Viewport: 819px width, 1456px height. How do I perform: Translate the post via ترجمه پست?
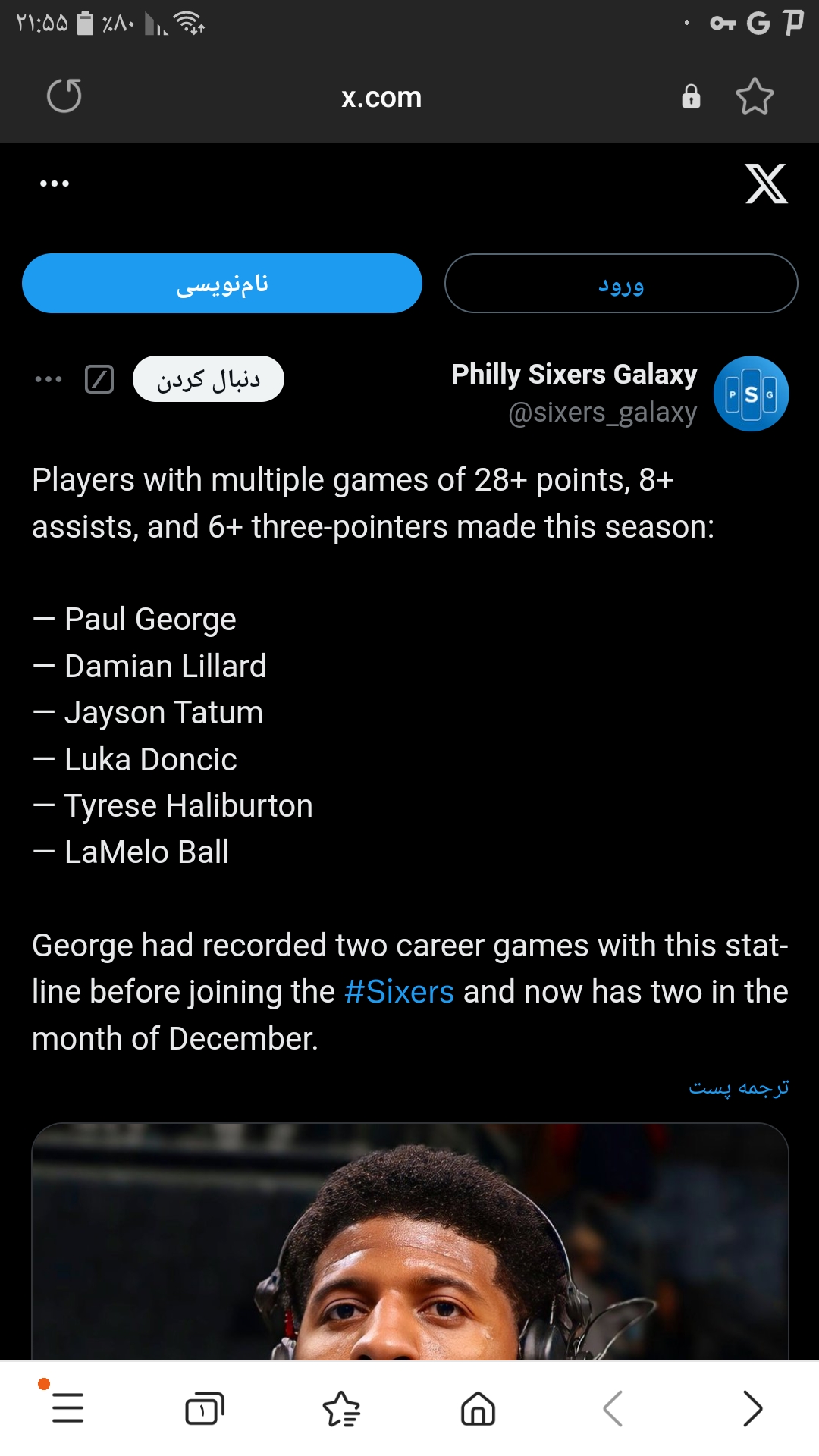point(739,1087)
